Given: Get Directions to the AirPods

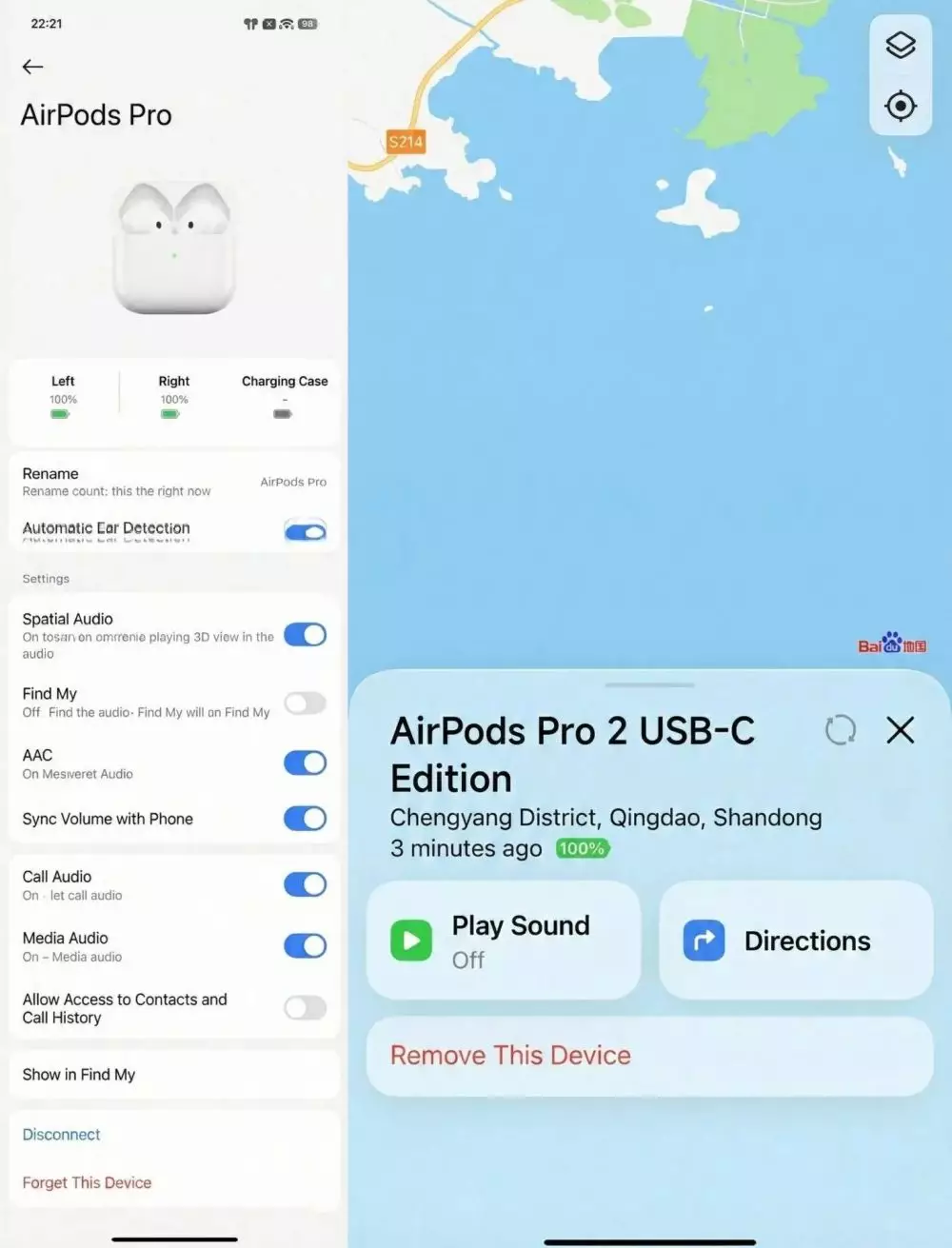Looking at the screenshot, I should [x=795, y=941].
